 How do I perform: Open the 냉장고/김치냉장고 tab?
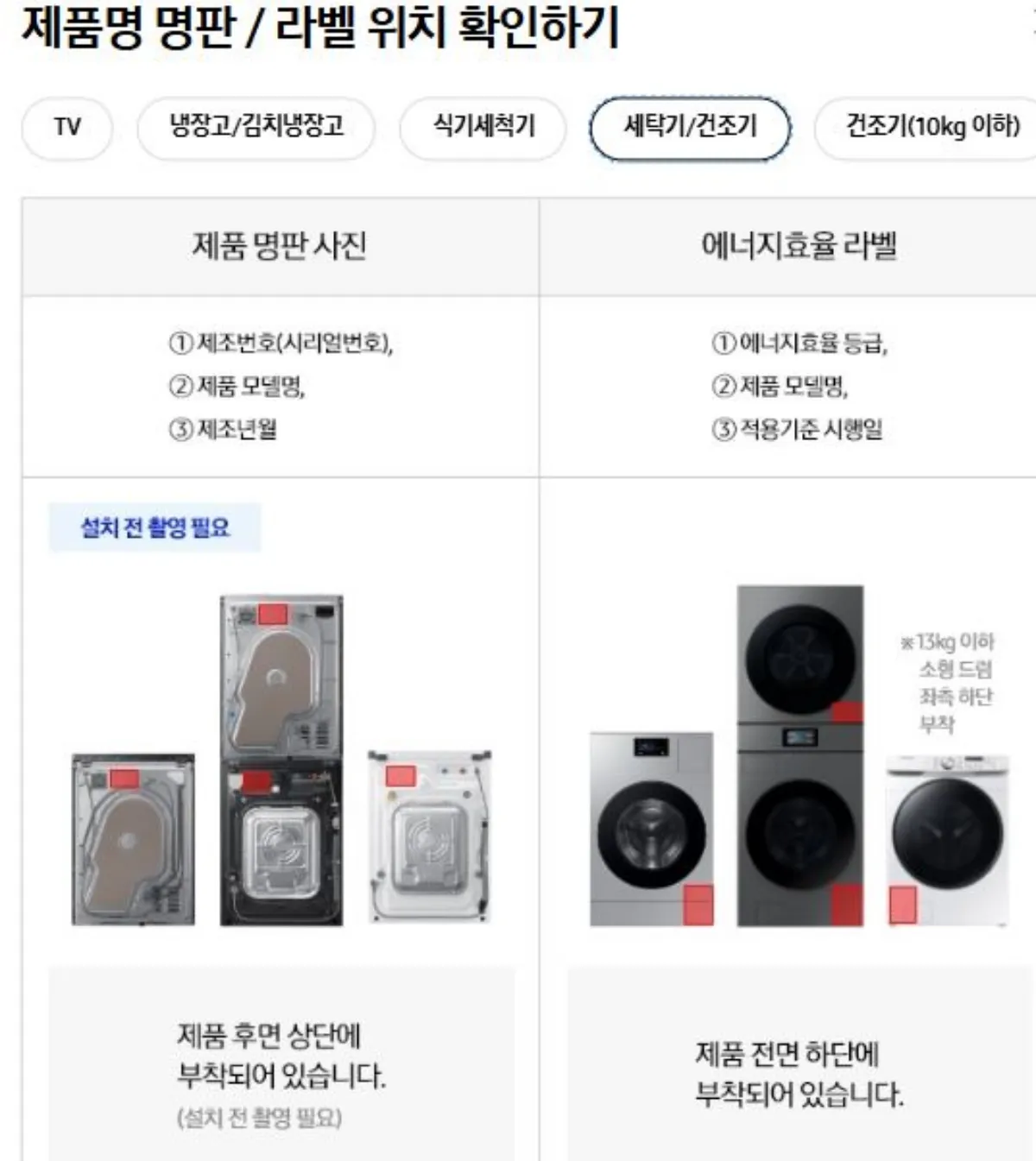(x=256, y=128)
